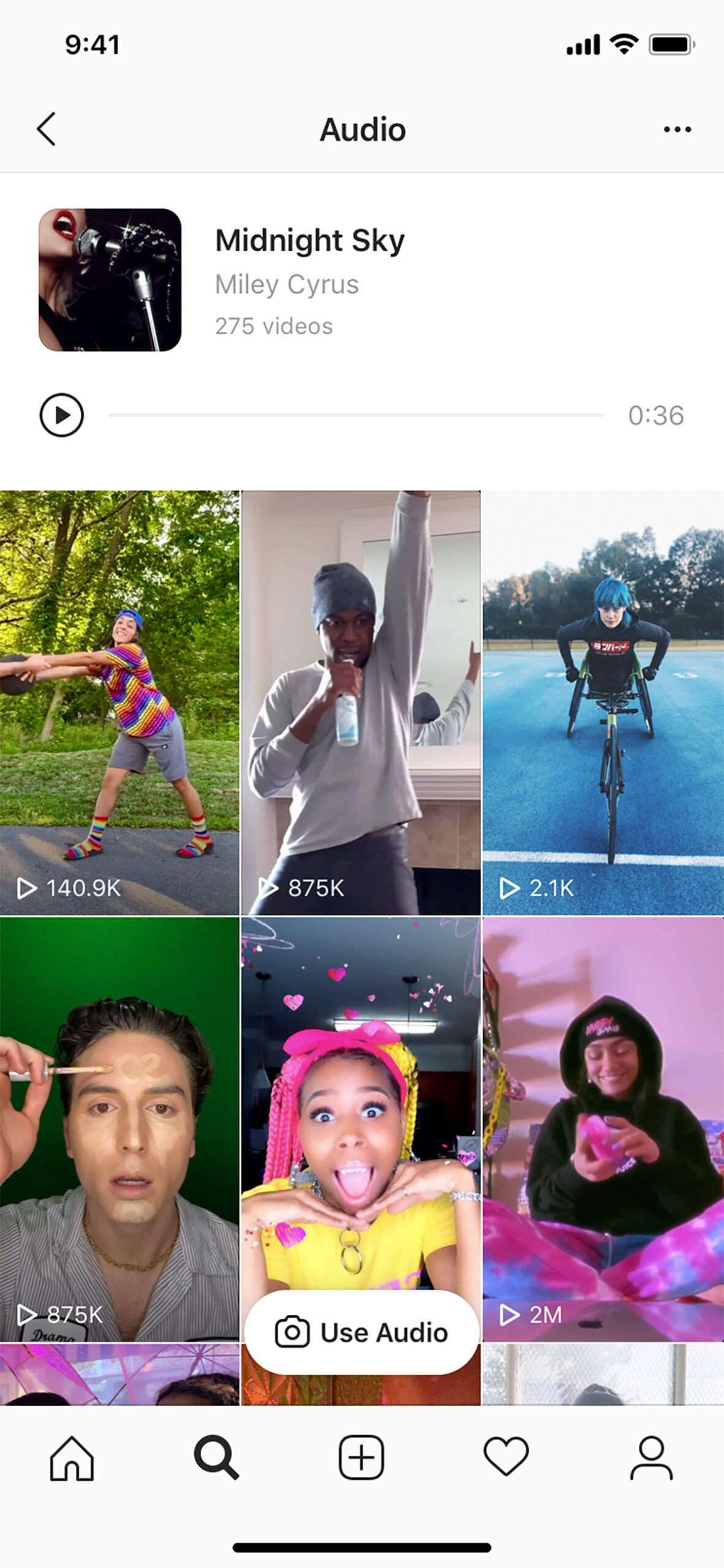Go back from the Audio page
The width and height of the screenshot is (724, 1568).
[47, 129]
